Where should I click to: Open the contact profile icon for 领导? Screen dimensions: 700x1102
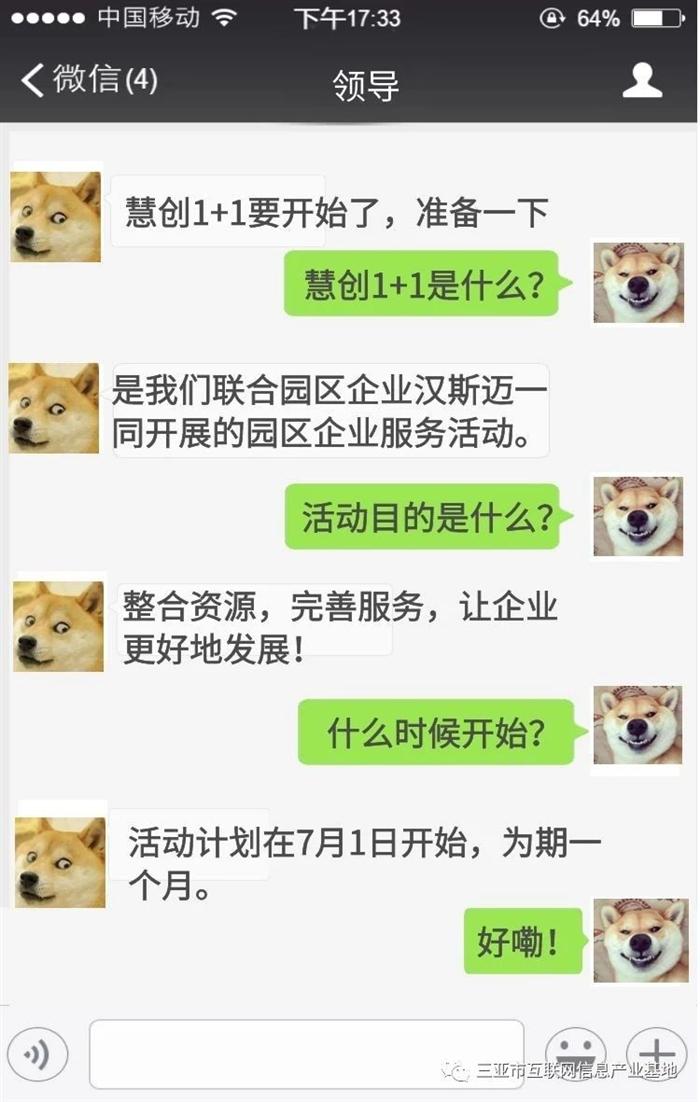click(642, 81)
